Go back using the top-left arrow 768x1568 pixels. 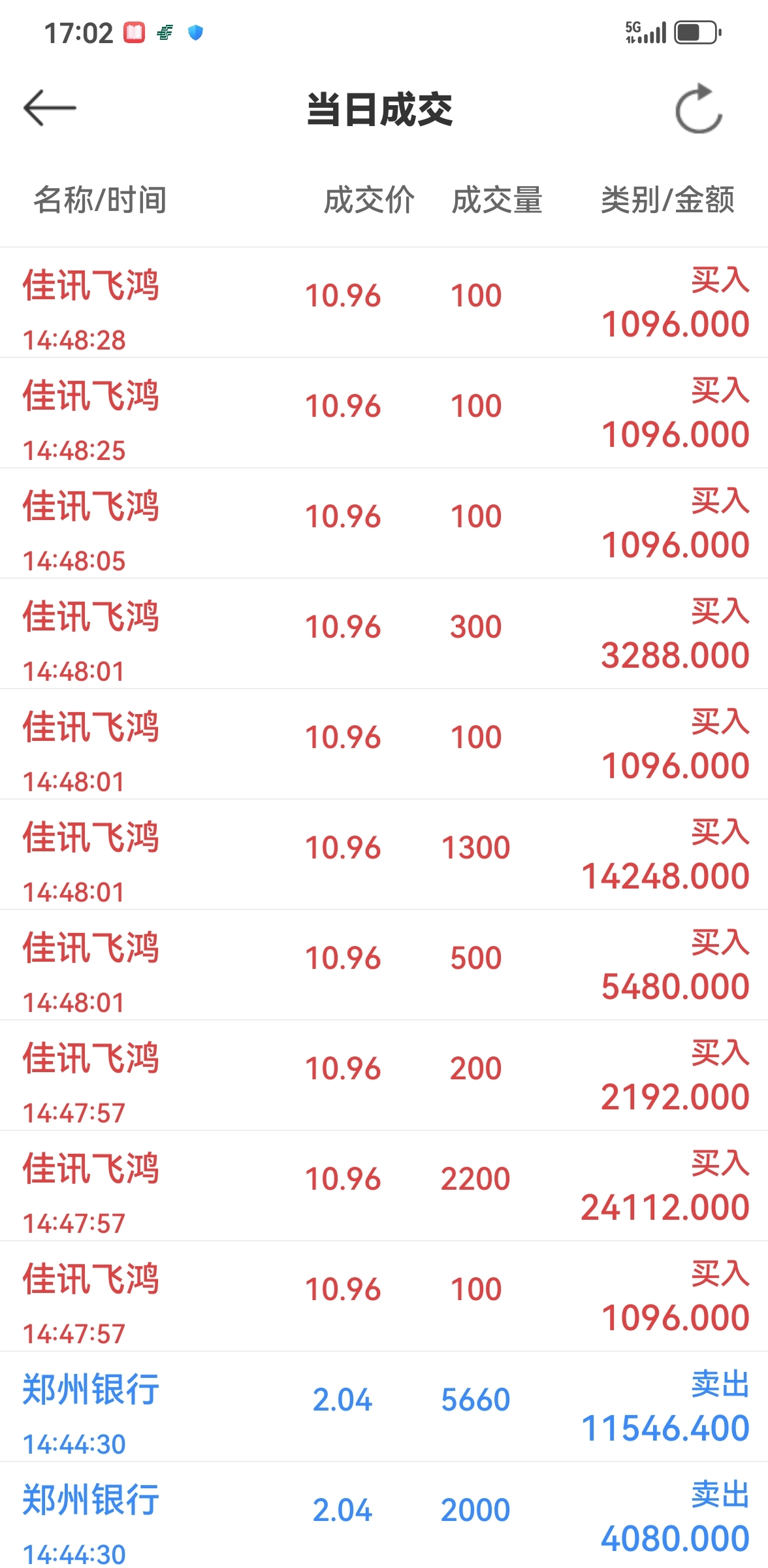pos(50,108)
